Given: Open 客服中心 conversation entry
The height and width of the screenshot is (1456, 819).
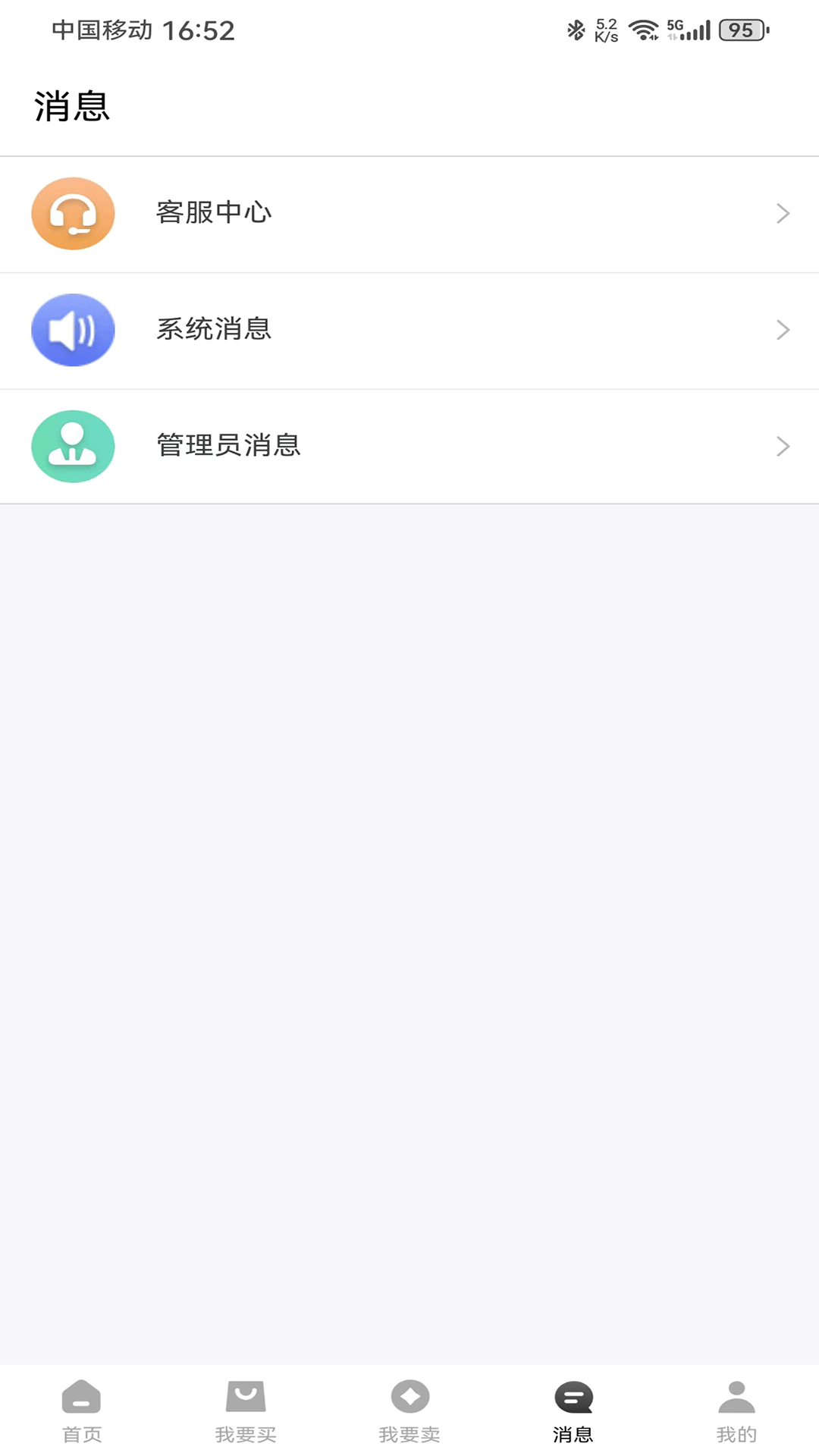Looking at the screenshot, I should pos(409,213).
